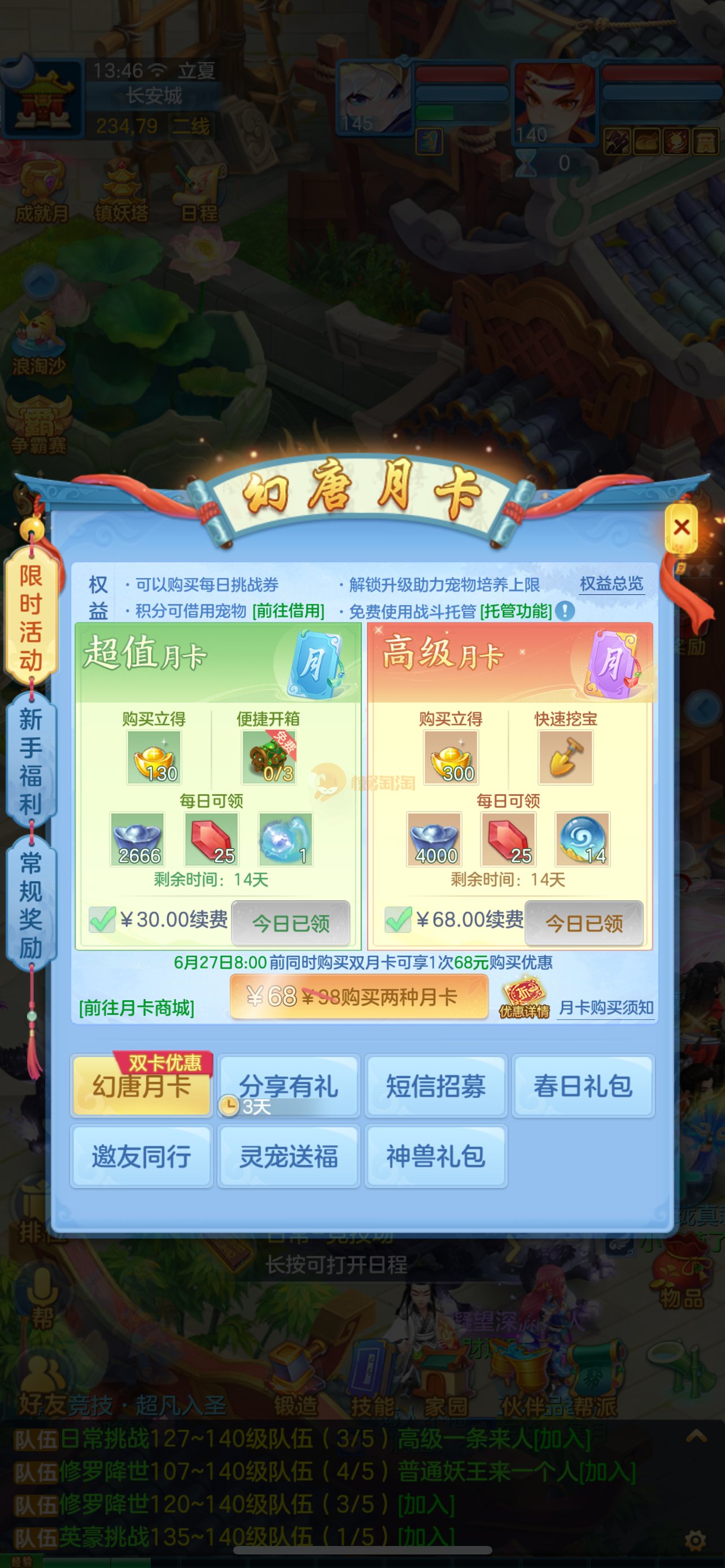Select the 分享有礼 activity
This screenshot has width=725, height=1568.
pos(289,1087)
